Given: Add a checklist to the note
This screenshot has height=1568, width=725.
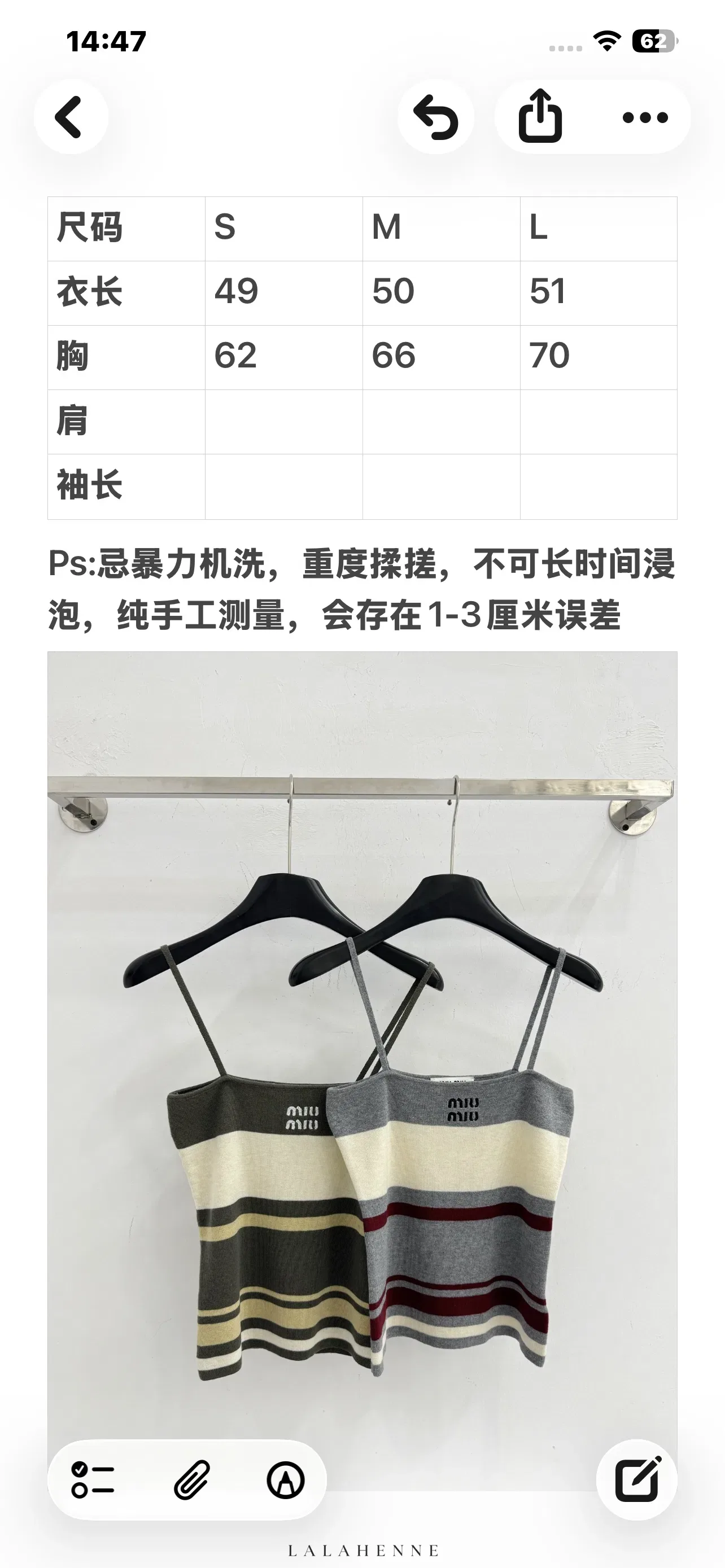Looking at the screenshot, I should (93, 1480).
